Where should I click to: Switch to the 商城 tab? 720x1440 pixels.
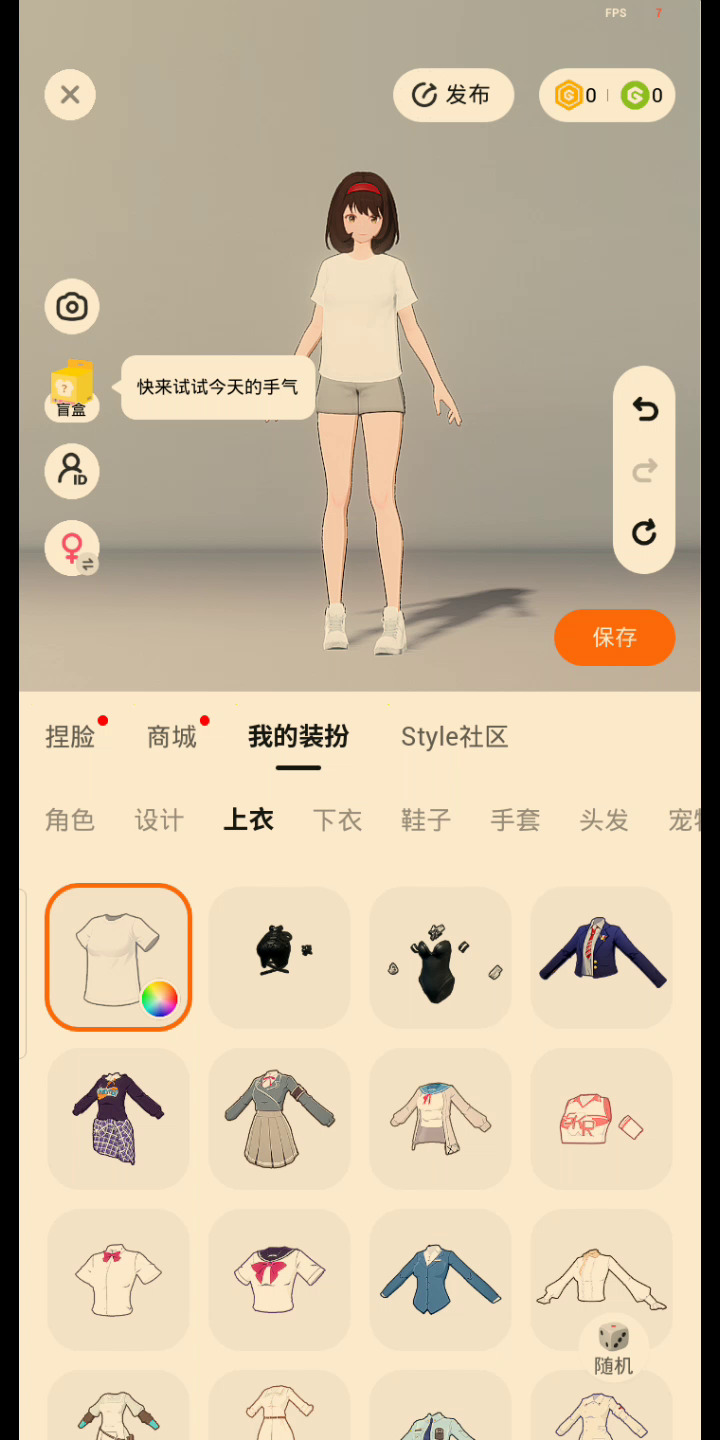(x=172, y=737)
